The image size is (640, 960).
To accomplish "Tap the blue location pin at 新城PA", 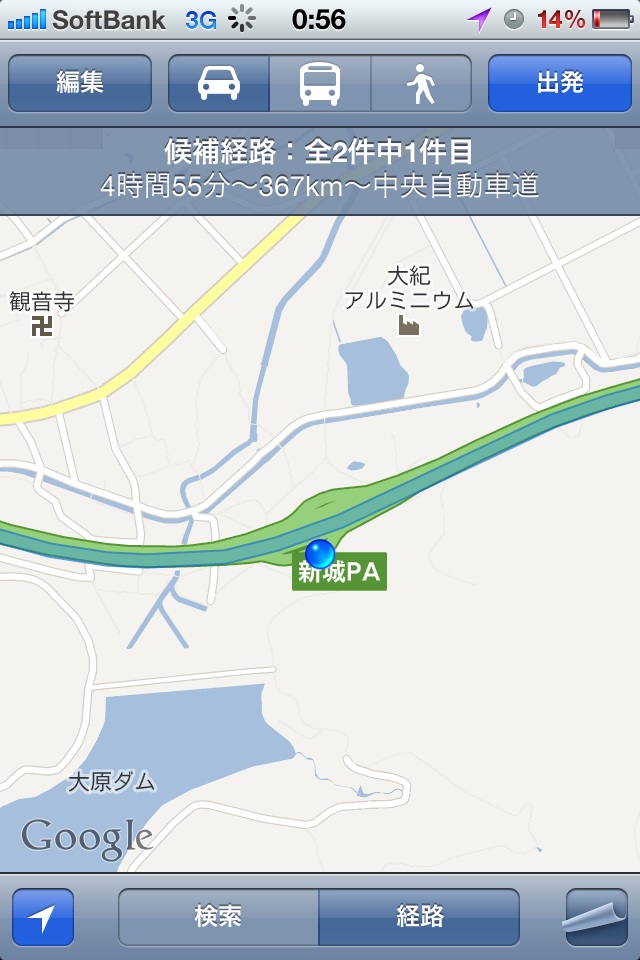I will pyautogui.click(x=320, y=553).
